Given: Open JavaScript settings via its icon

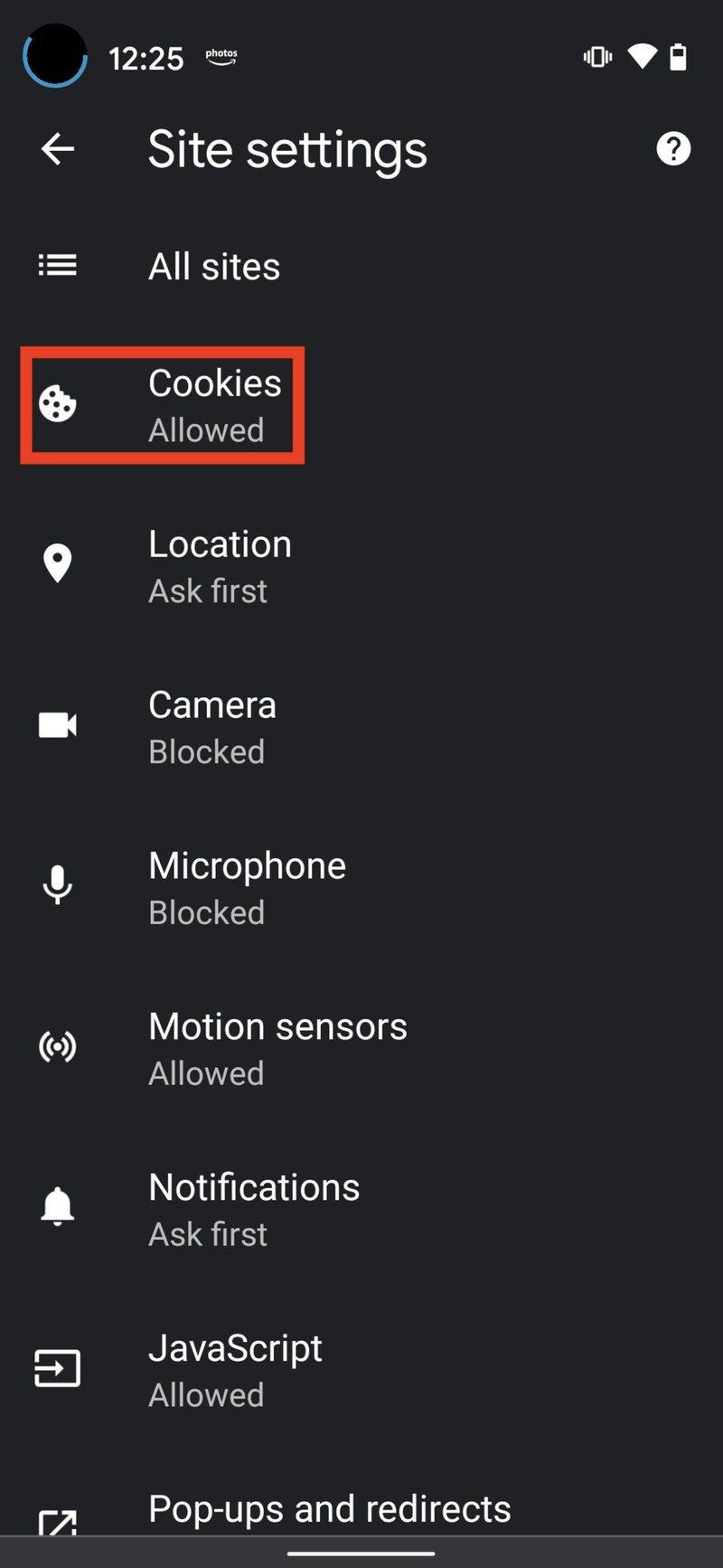Looking at the screenshot, I should pyautogui.click(x=57, y=1368).
